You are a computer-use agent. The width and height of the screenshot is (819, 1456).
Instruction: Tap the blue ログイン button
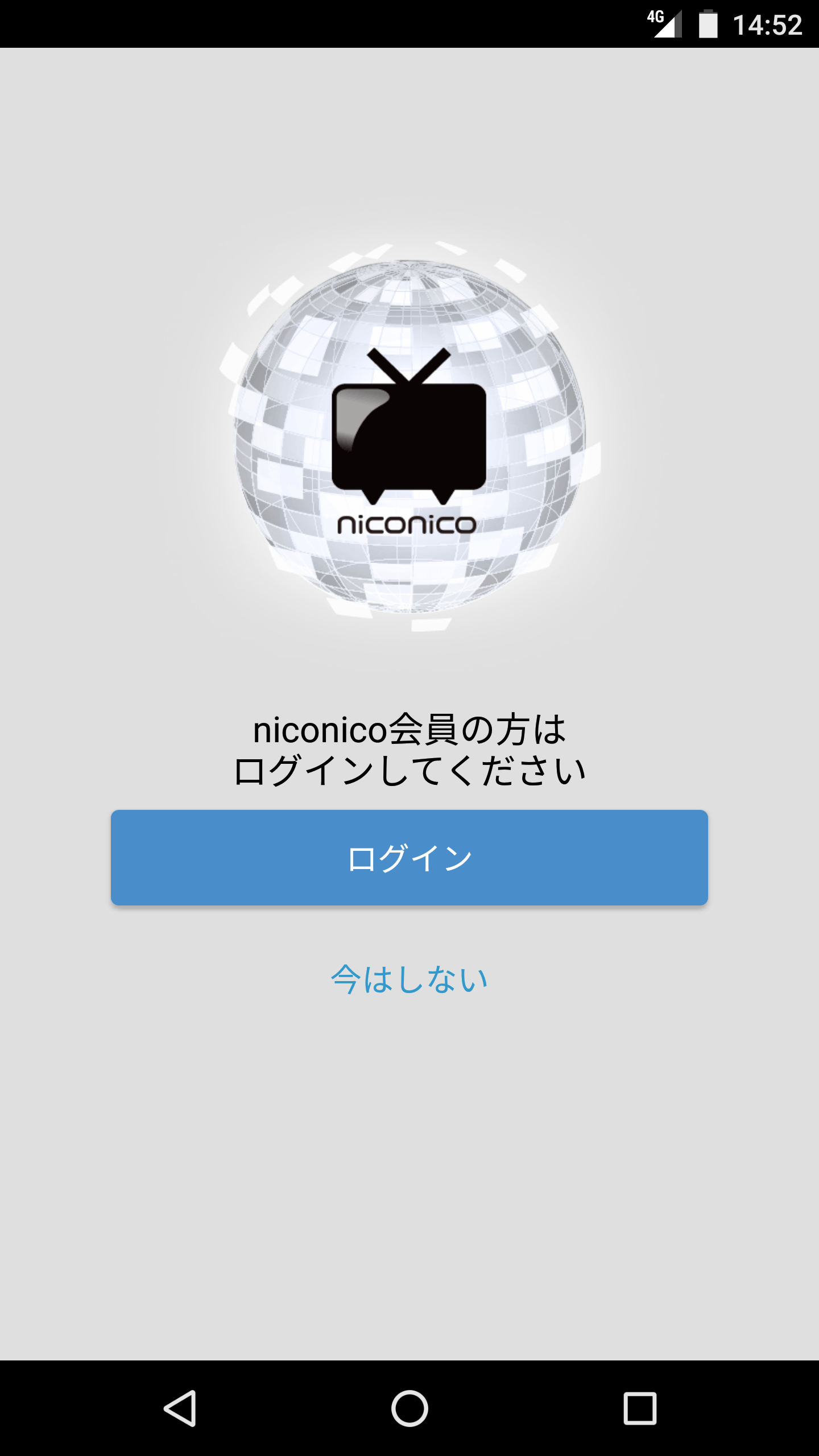pos(409,857)
